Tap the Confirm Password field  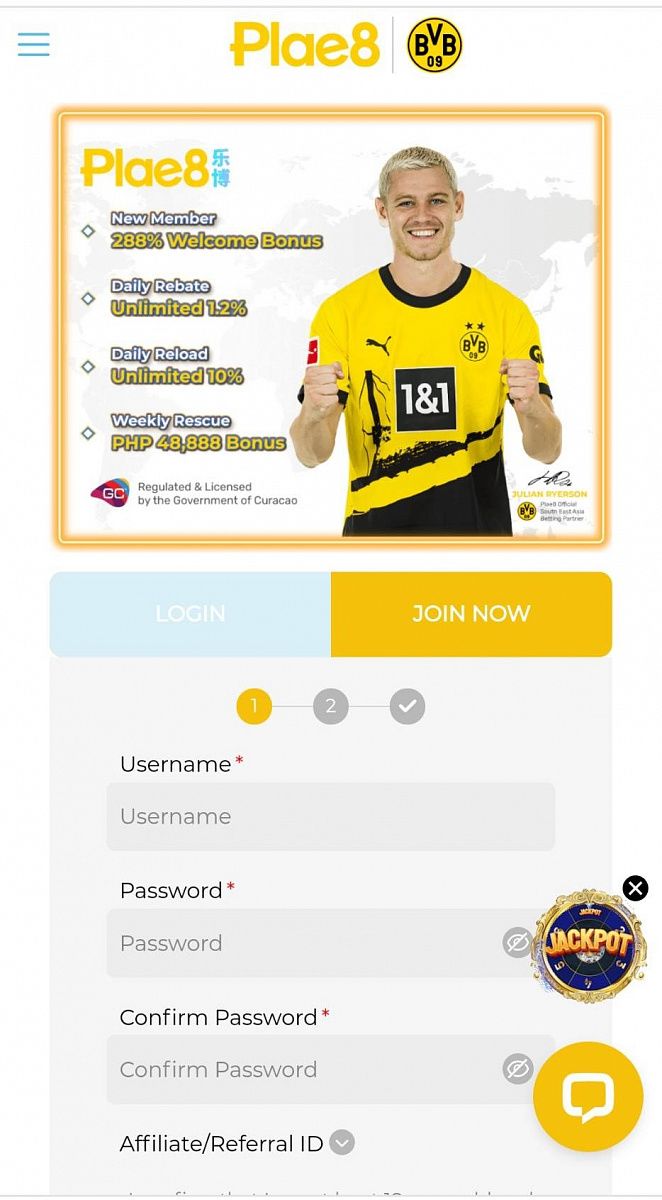coord(300,1069)
